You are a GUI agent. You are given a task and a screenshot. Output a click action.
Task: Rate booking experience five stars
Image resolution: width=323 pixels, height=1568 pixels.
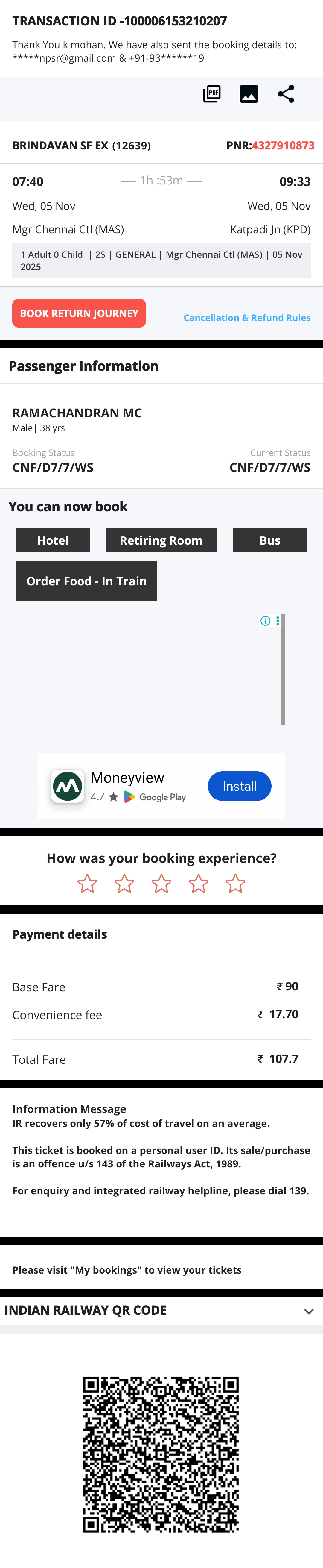pos(235,883)
